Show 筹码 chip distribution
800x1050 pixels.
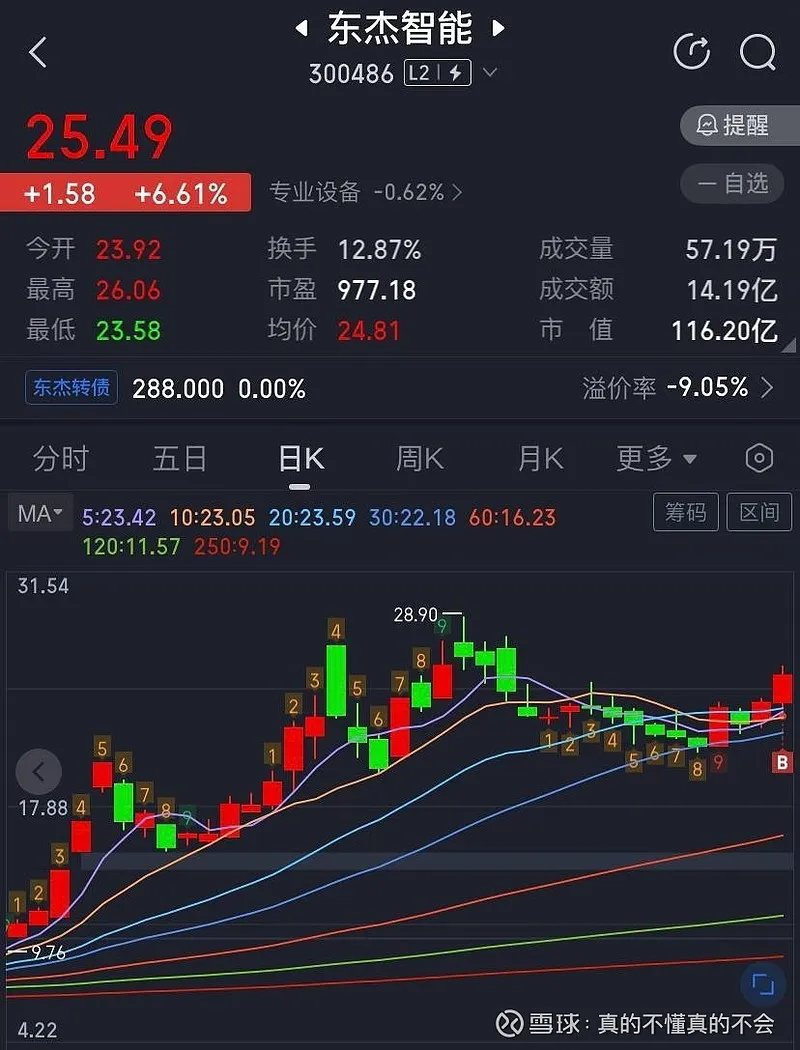(685, 512)
